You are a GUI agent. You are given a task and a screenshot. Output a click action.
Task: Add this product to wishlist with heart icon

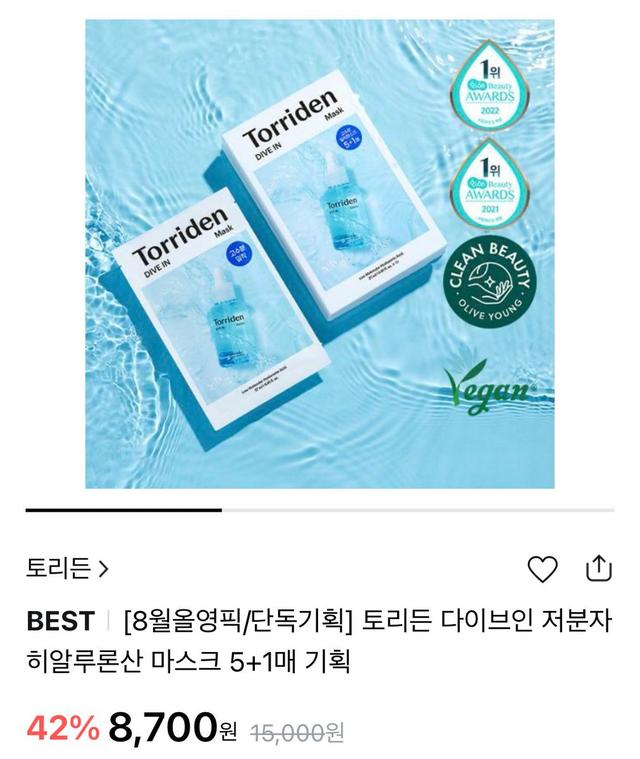(542, 569)
